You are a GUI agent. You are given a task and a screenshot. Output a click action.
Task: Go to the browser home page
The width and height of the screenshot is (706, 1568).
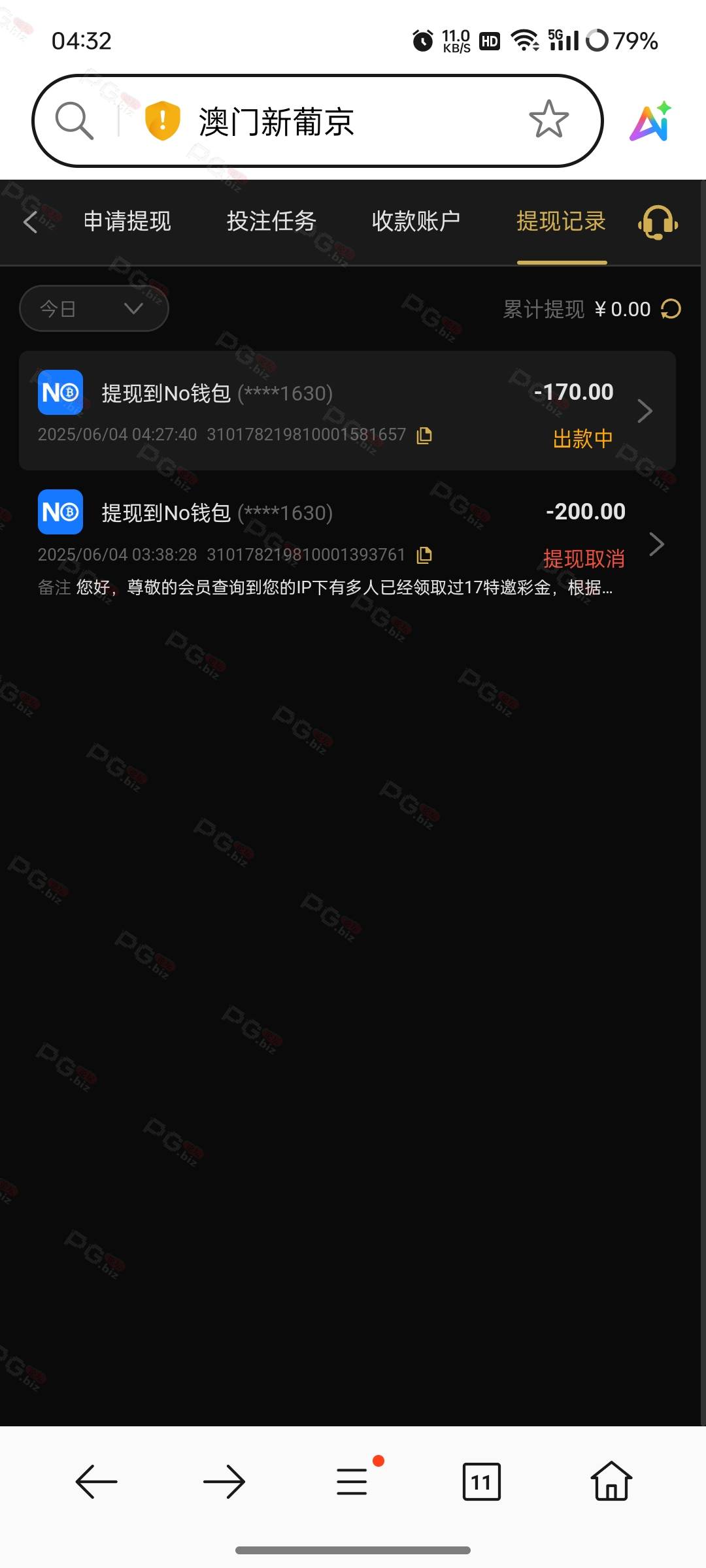point(611,1481)
